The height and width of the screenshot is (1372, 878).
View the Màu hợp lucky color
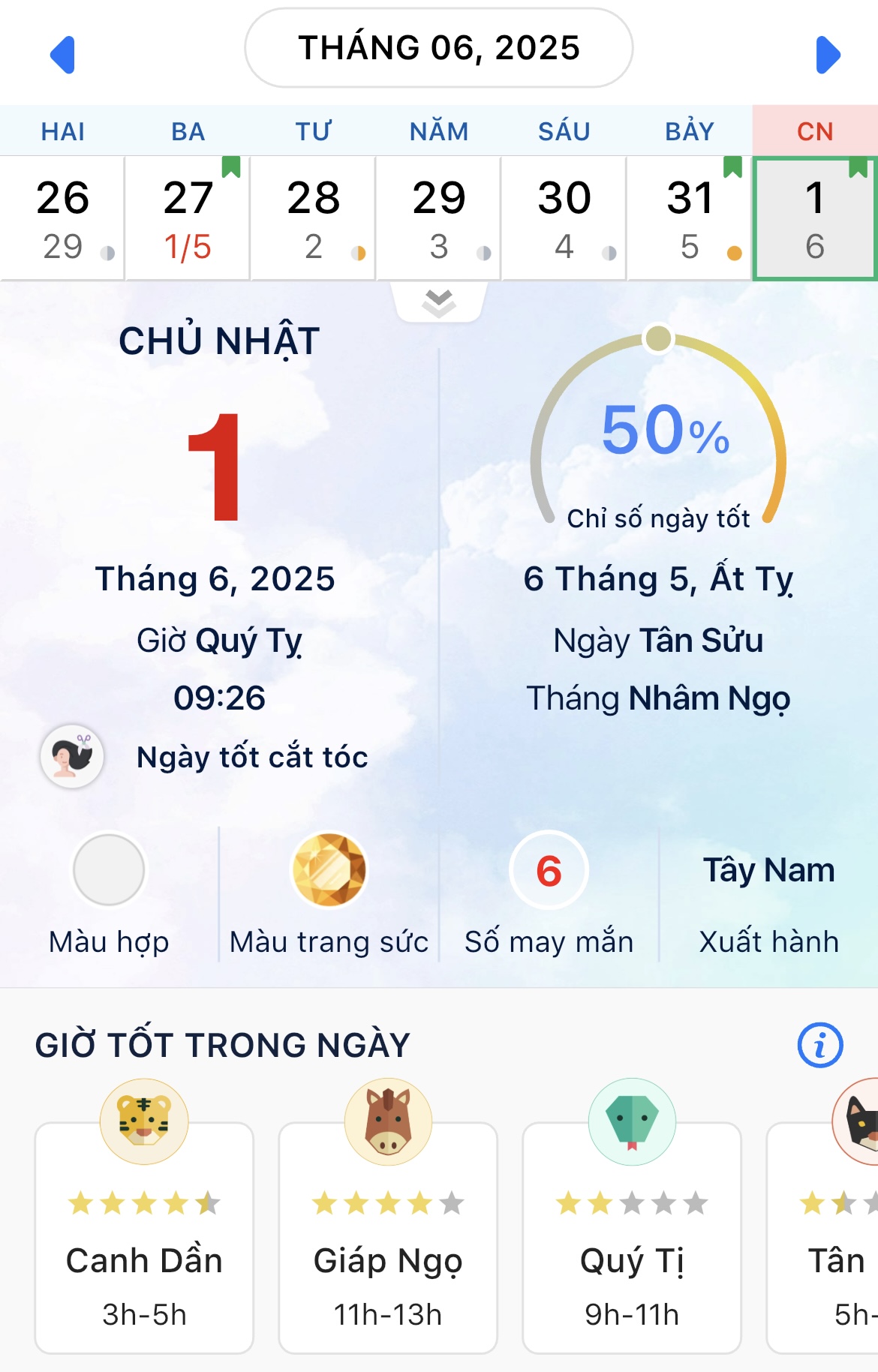click(109, 870)
